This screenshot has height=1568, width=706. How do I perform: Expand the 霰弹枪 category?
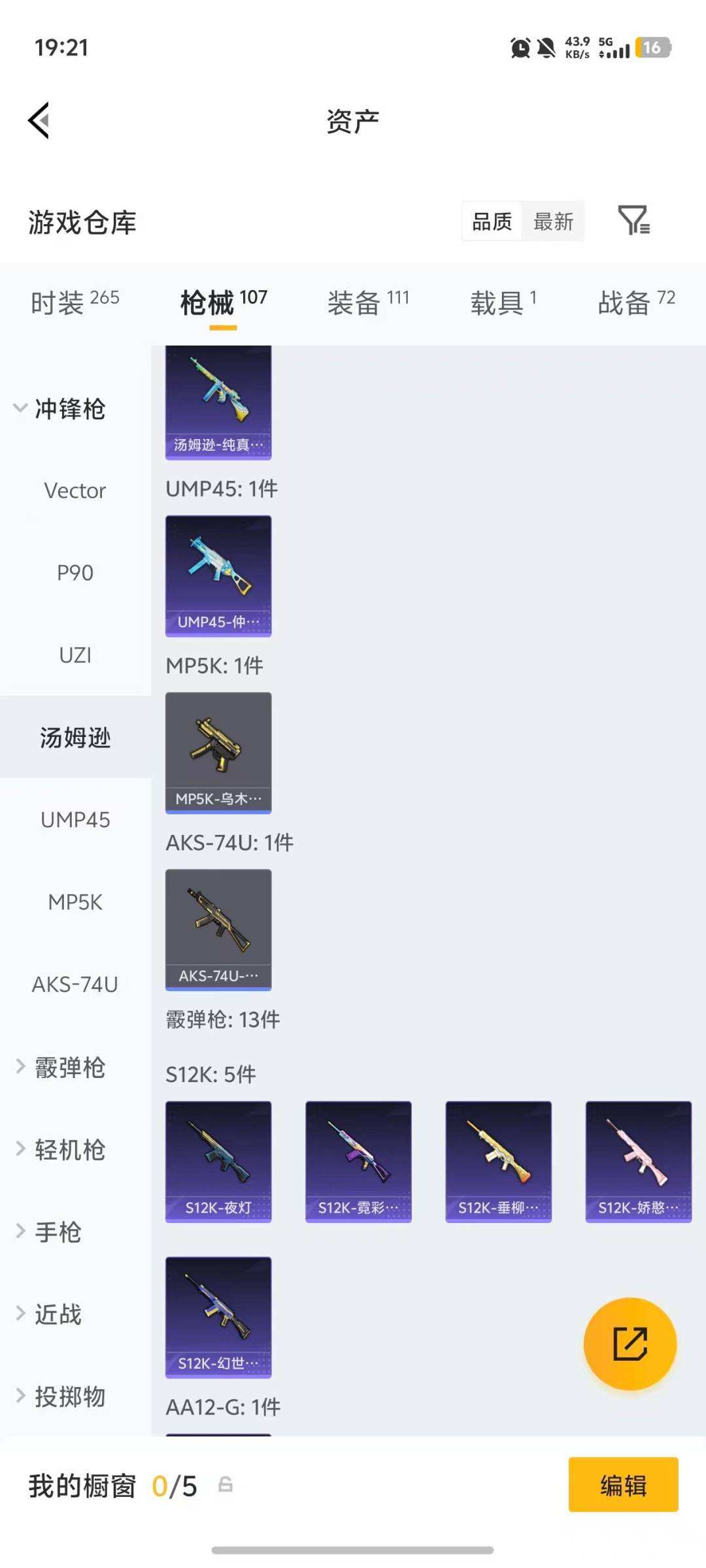coord(69,1068)
